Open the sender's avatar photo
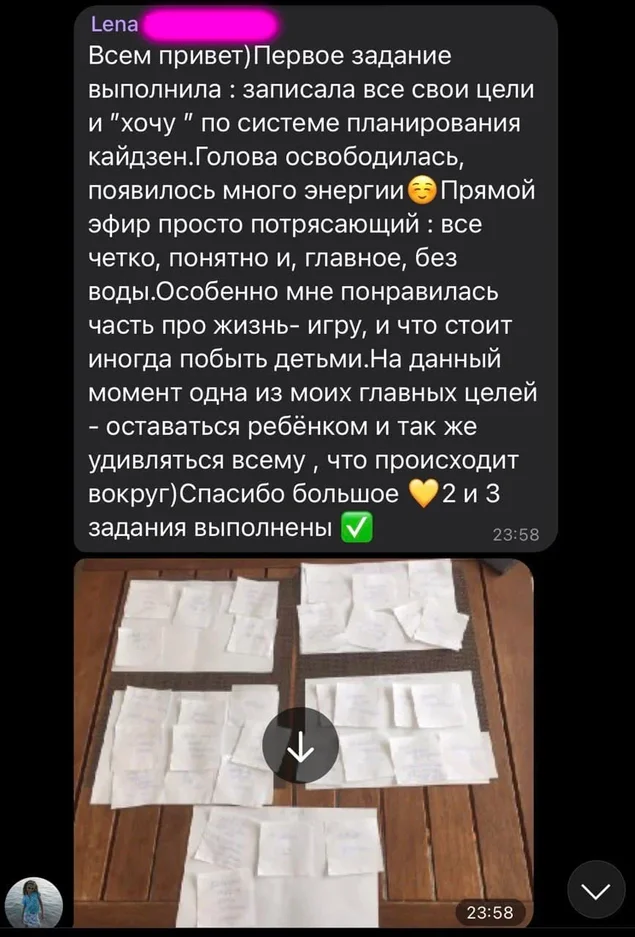 point(34,902)
